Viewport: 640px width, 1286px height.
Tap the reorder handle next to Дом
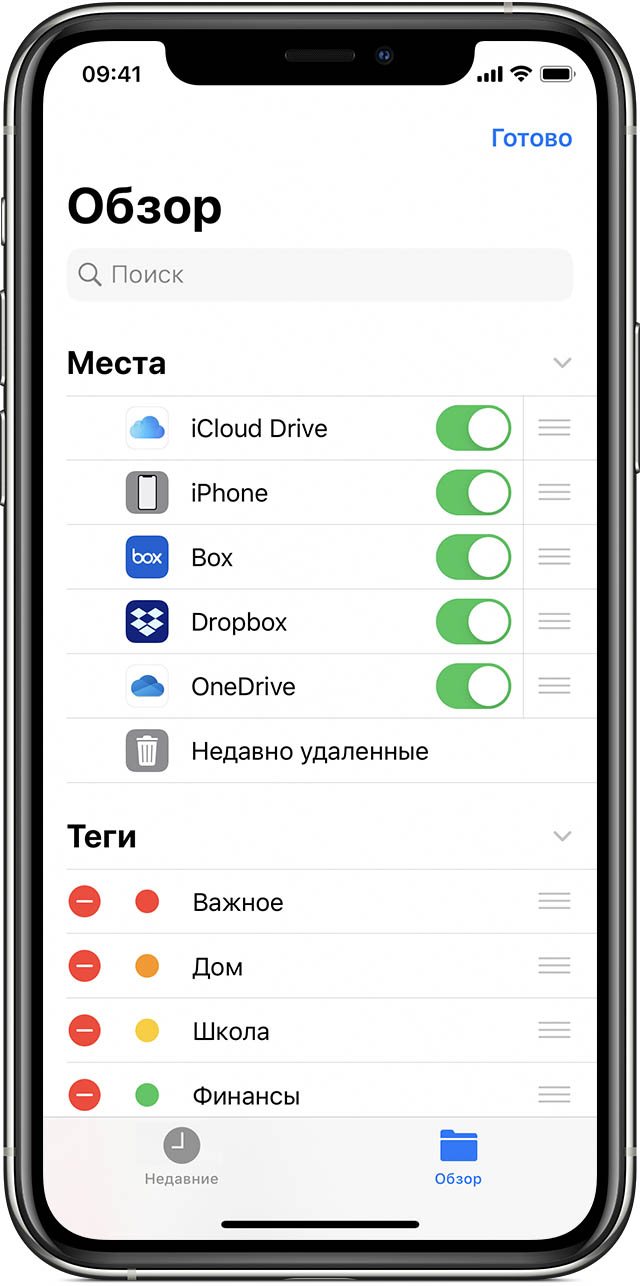554,966
